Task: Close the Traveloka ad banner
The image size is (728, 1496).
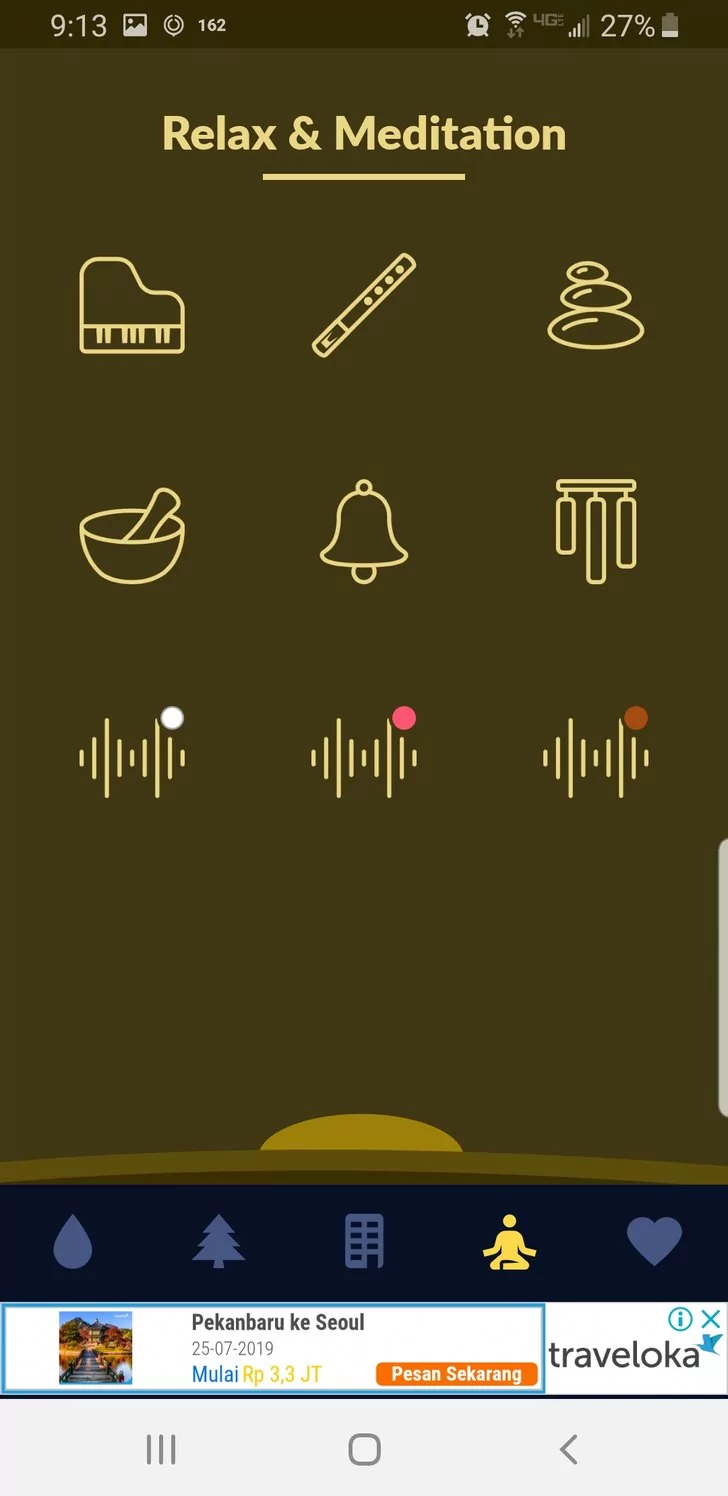Action: pos(710,1319)
